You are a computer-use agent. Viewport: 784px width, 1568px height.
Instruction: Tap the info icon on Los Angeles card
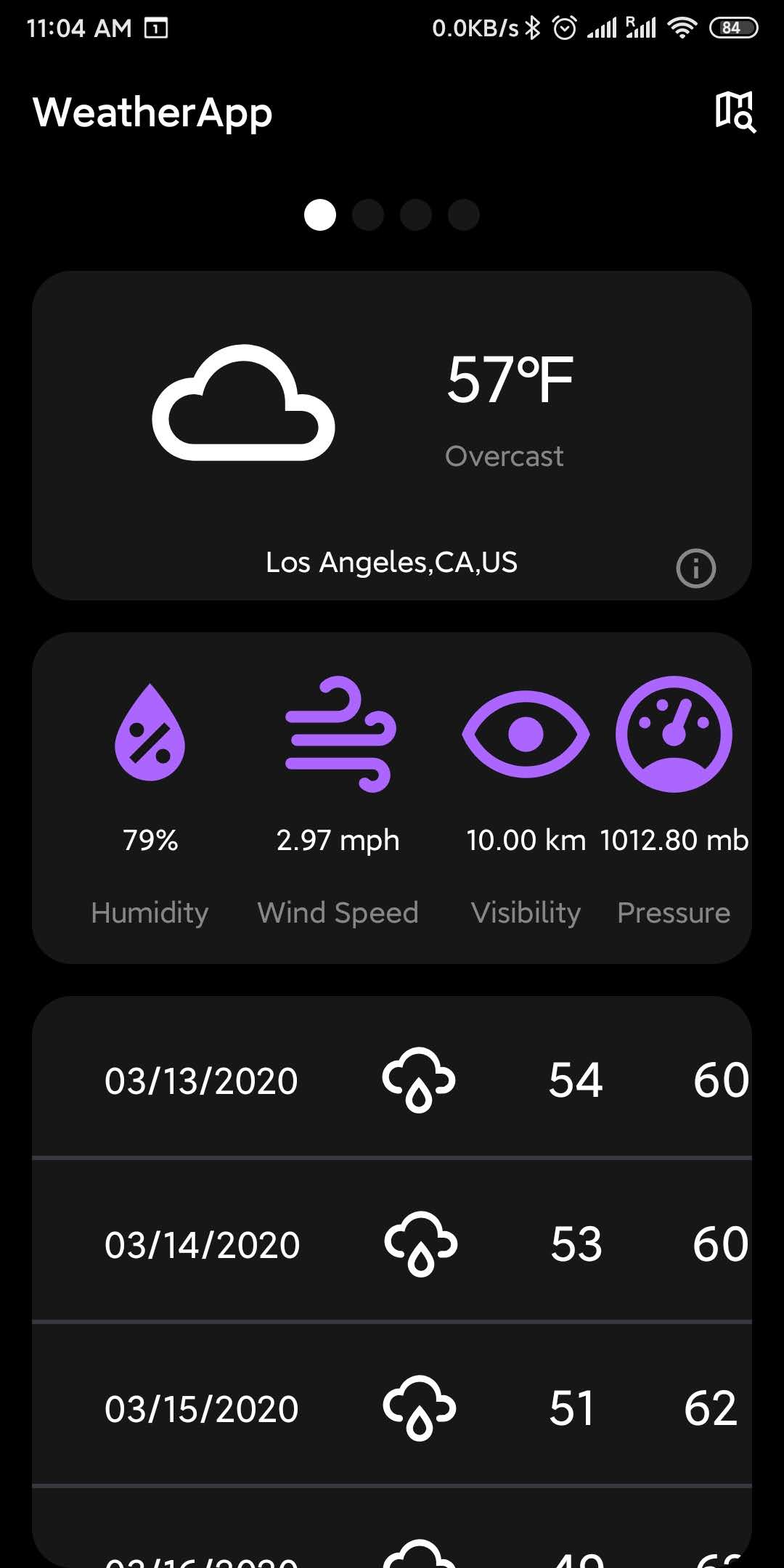point(695,568)
